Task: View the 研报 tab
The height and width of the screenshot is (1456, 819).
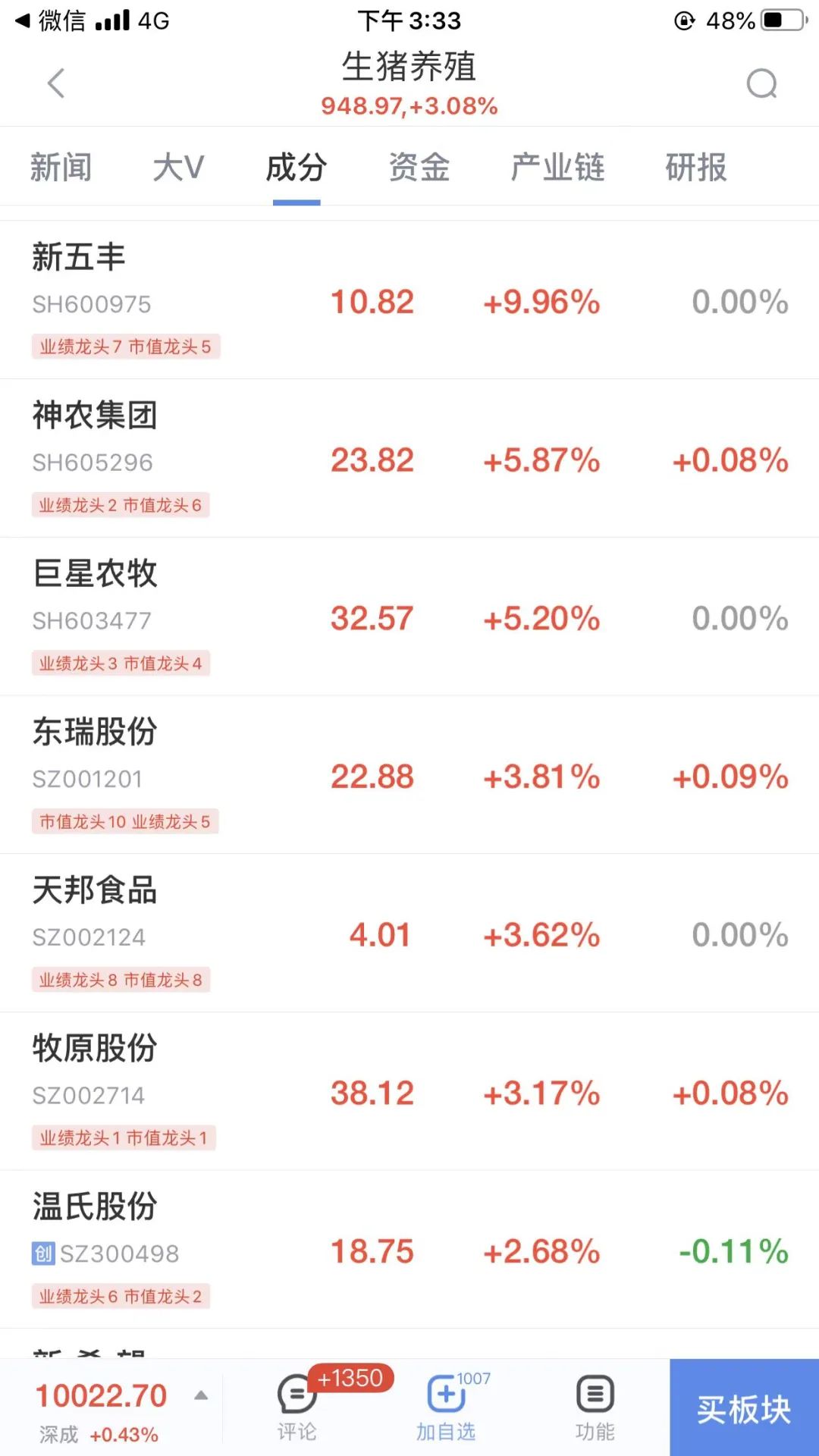Action: click(x=696, y=167)
